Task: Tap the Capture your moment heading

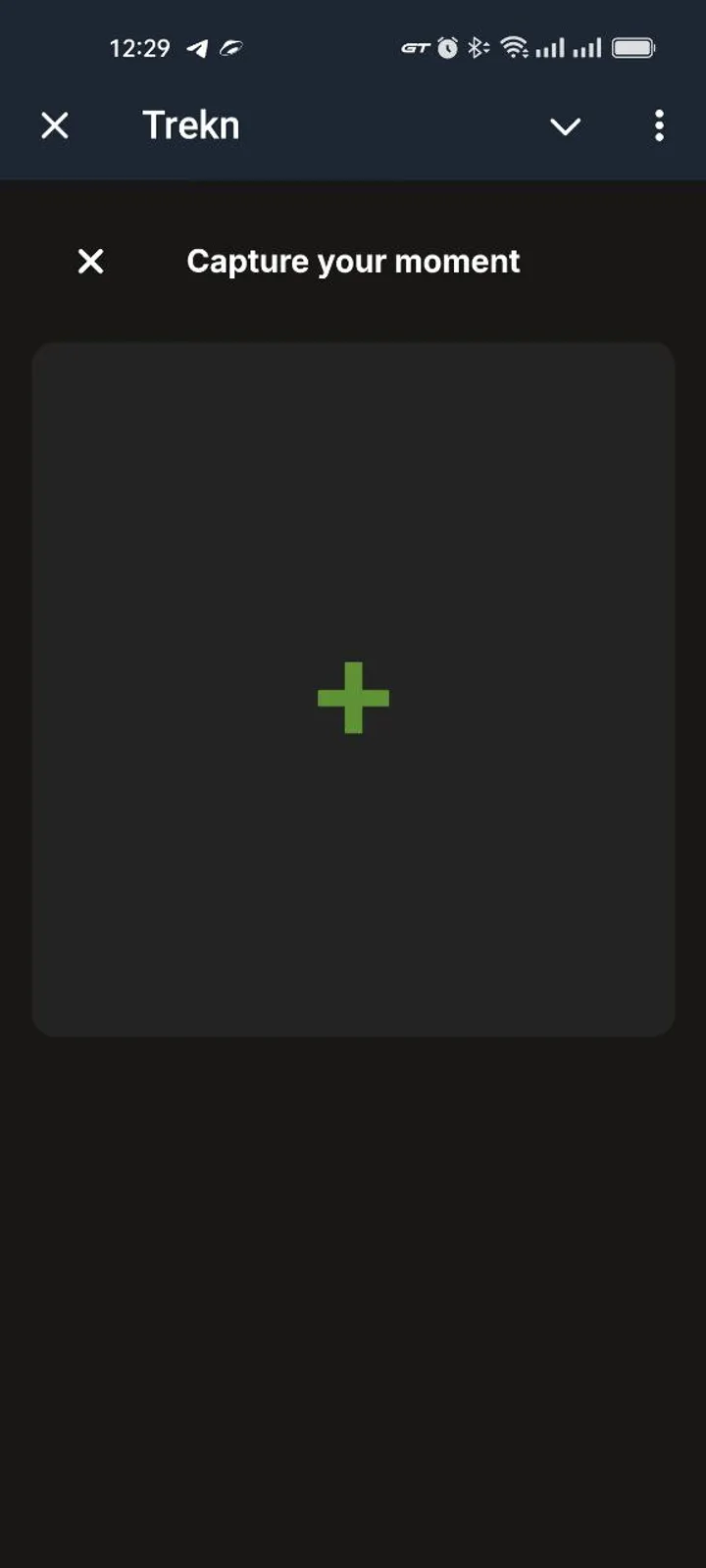Action: tap(353, 261)
